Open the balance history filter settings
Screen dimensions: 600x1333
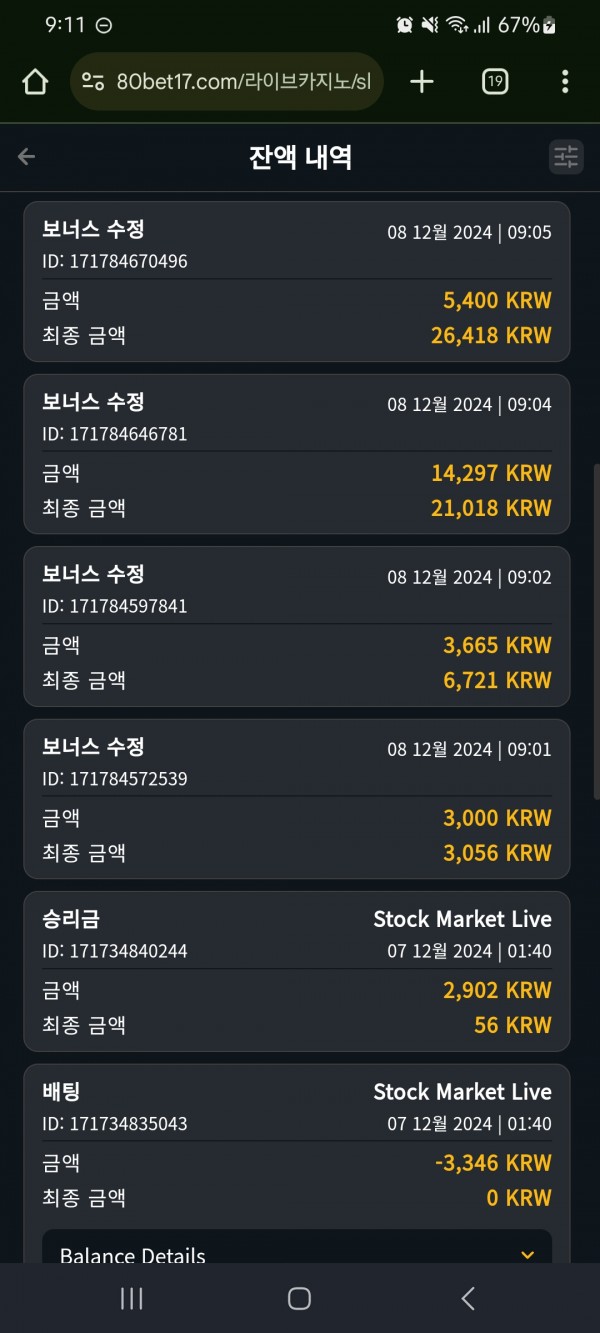pos(566,157)
